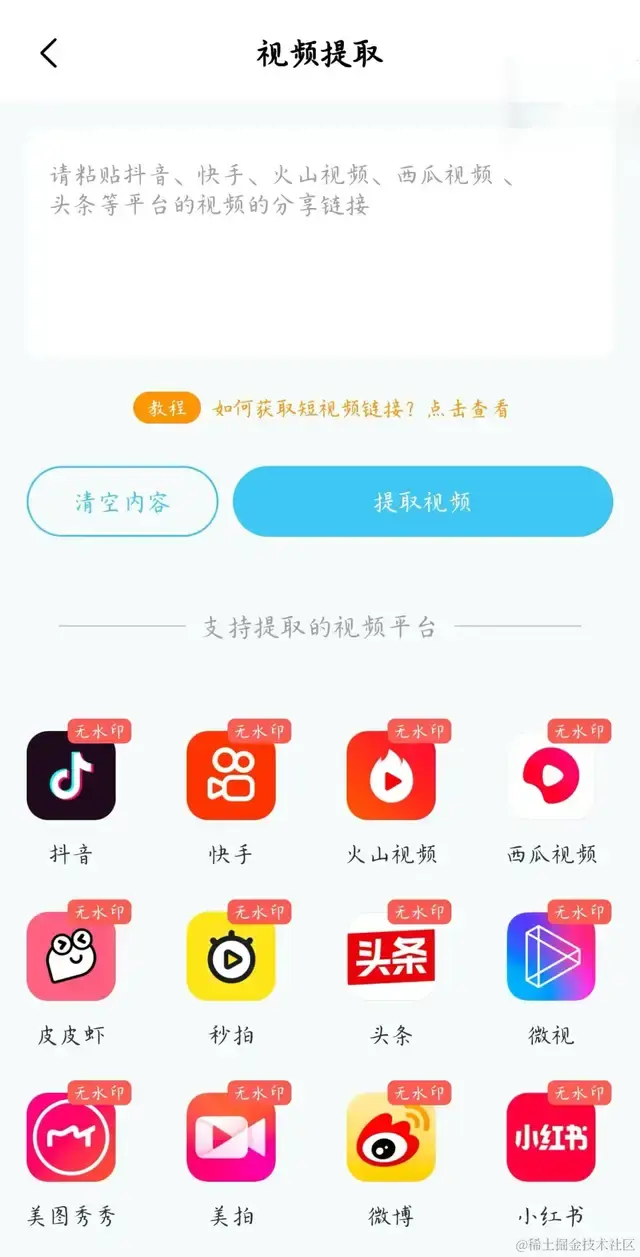Tap the 美图秀秀 icon
640x1257 pixels.
point(71,1137)
